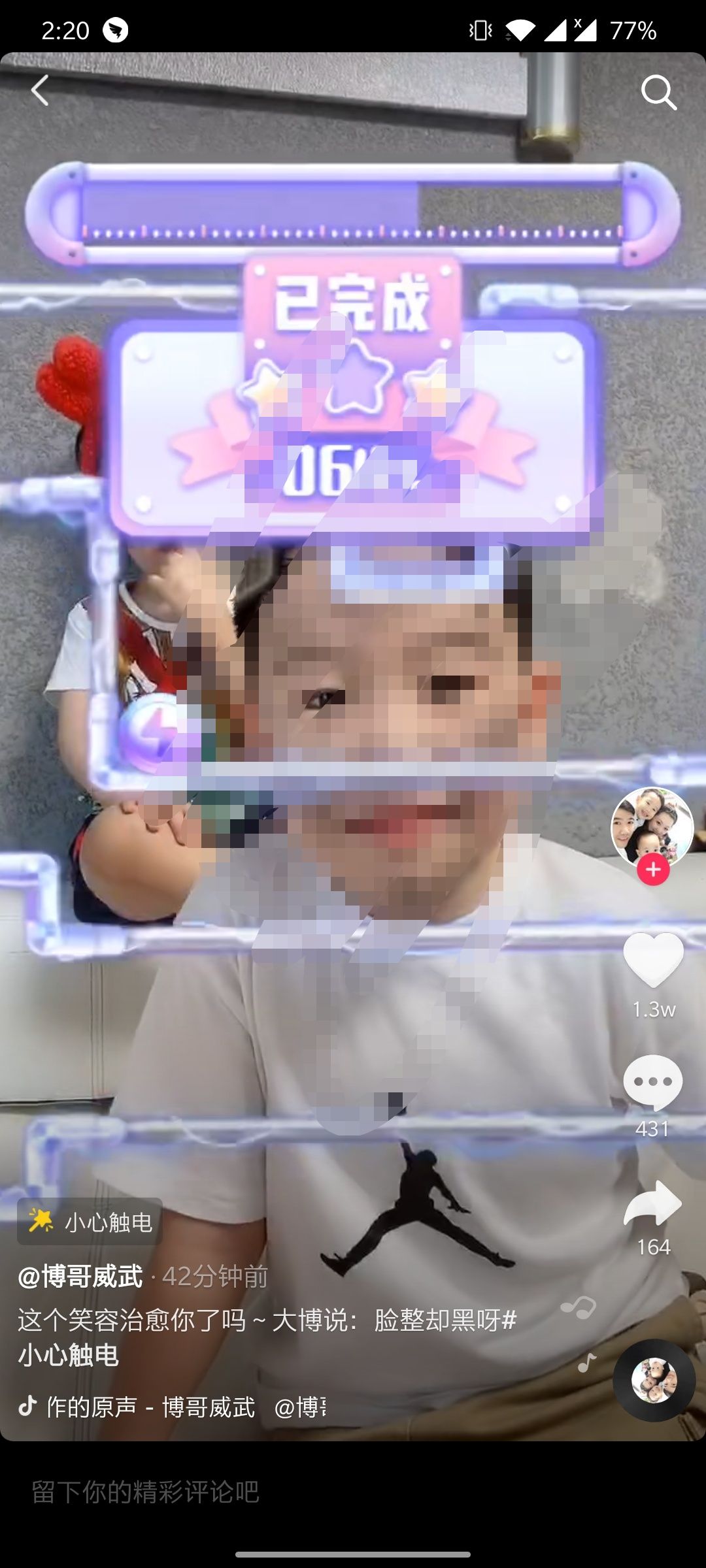This screenshot has width=706, height=1568.
Task: Open the search magnifier icon
Action: coord(658,92)
